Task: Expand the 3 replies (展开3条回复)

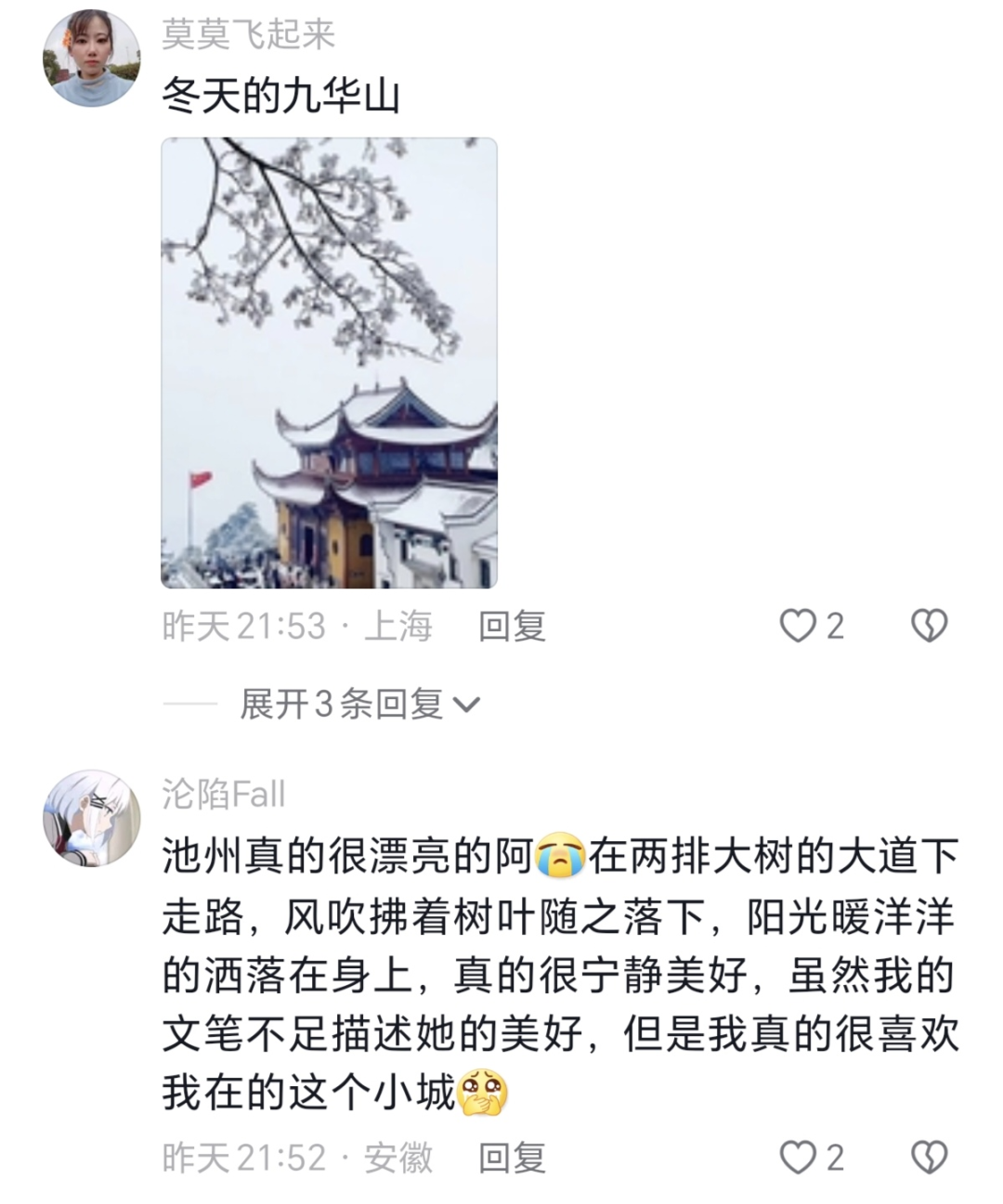Action: 358,705
